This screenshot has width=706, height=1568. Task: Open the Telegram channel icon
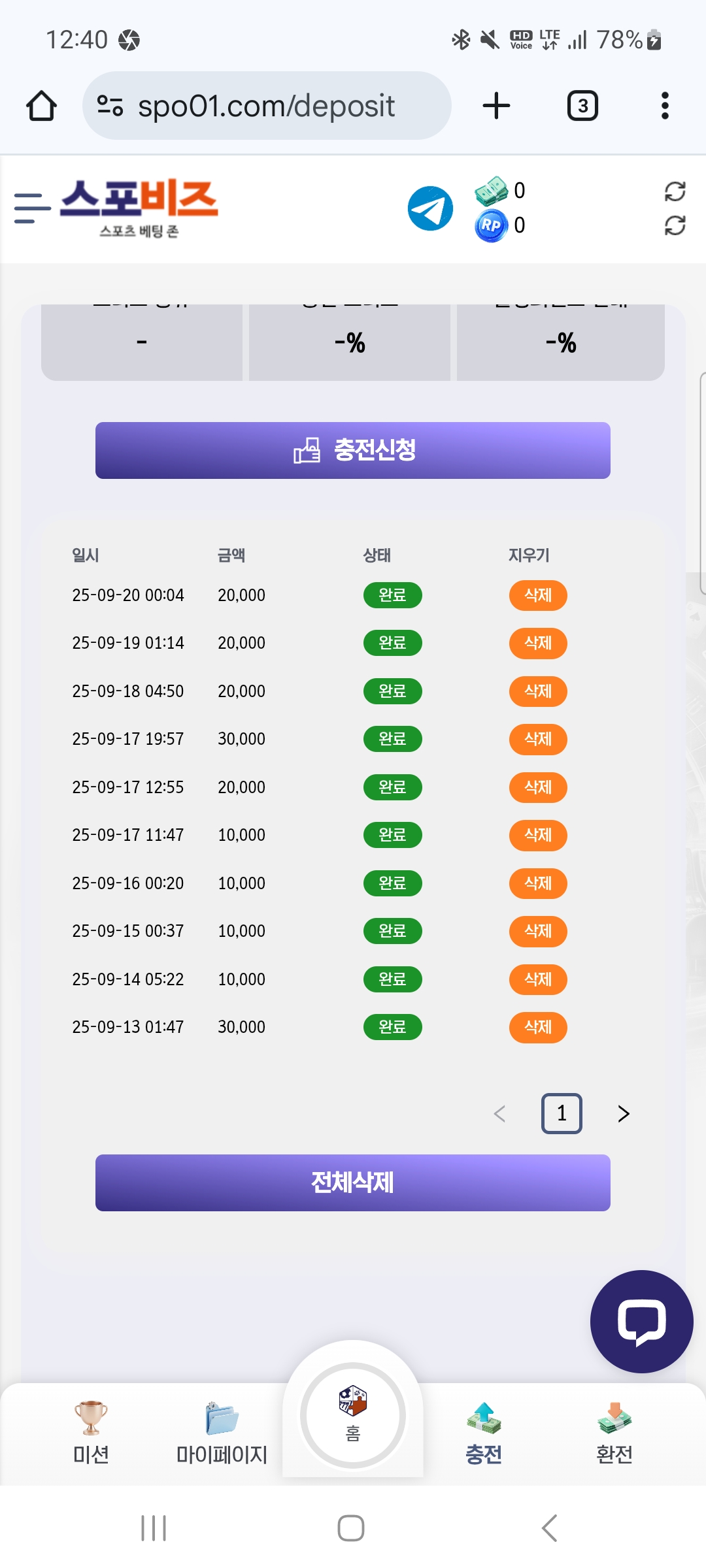430,208
